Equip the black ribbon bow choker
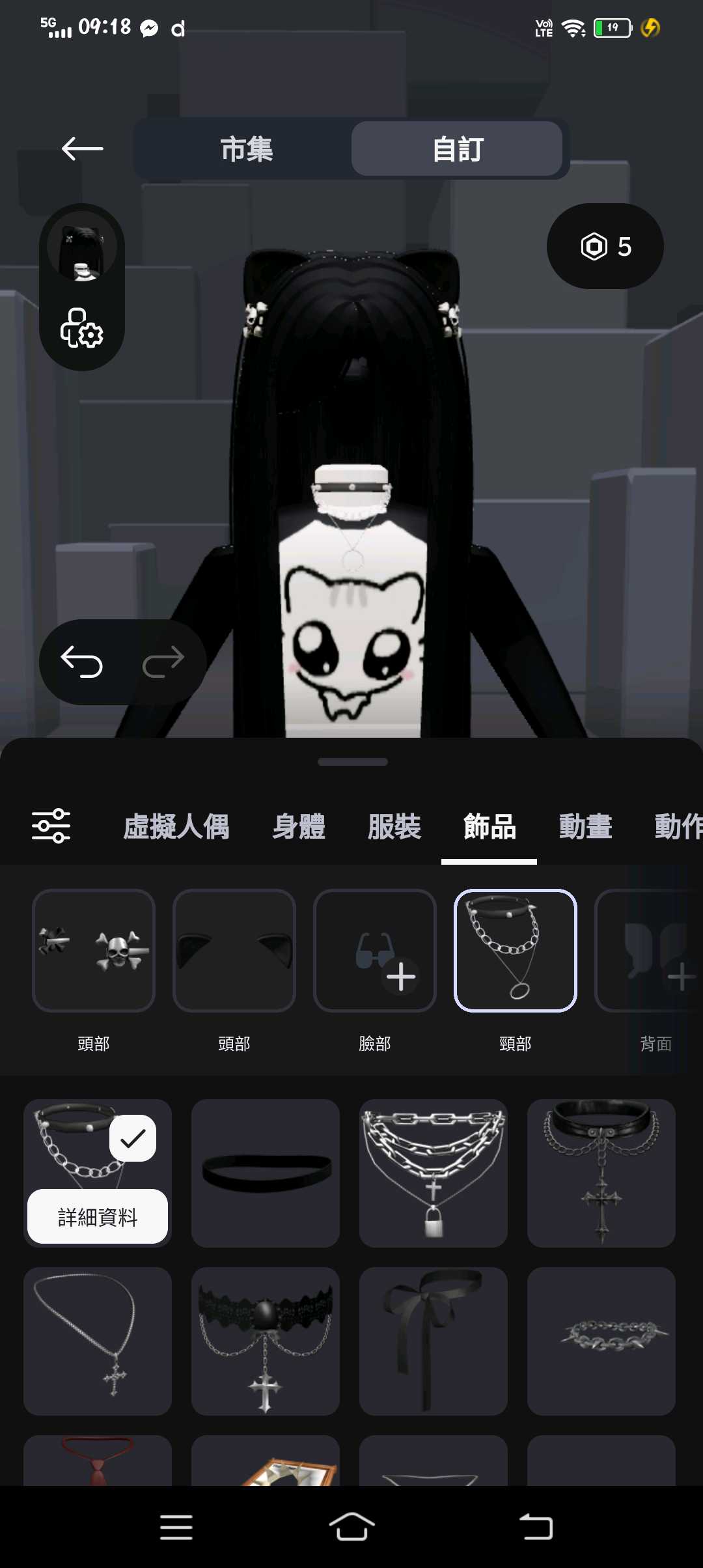 click(x=433, y=1341)
